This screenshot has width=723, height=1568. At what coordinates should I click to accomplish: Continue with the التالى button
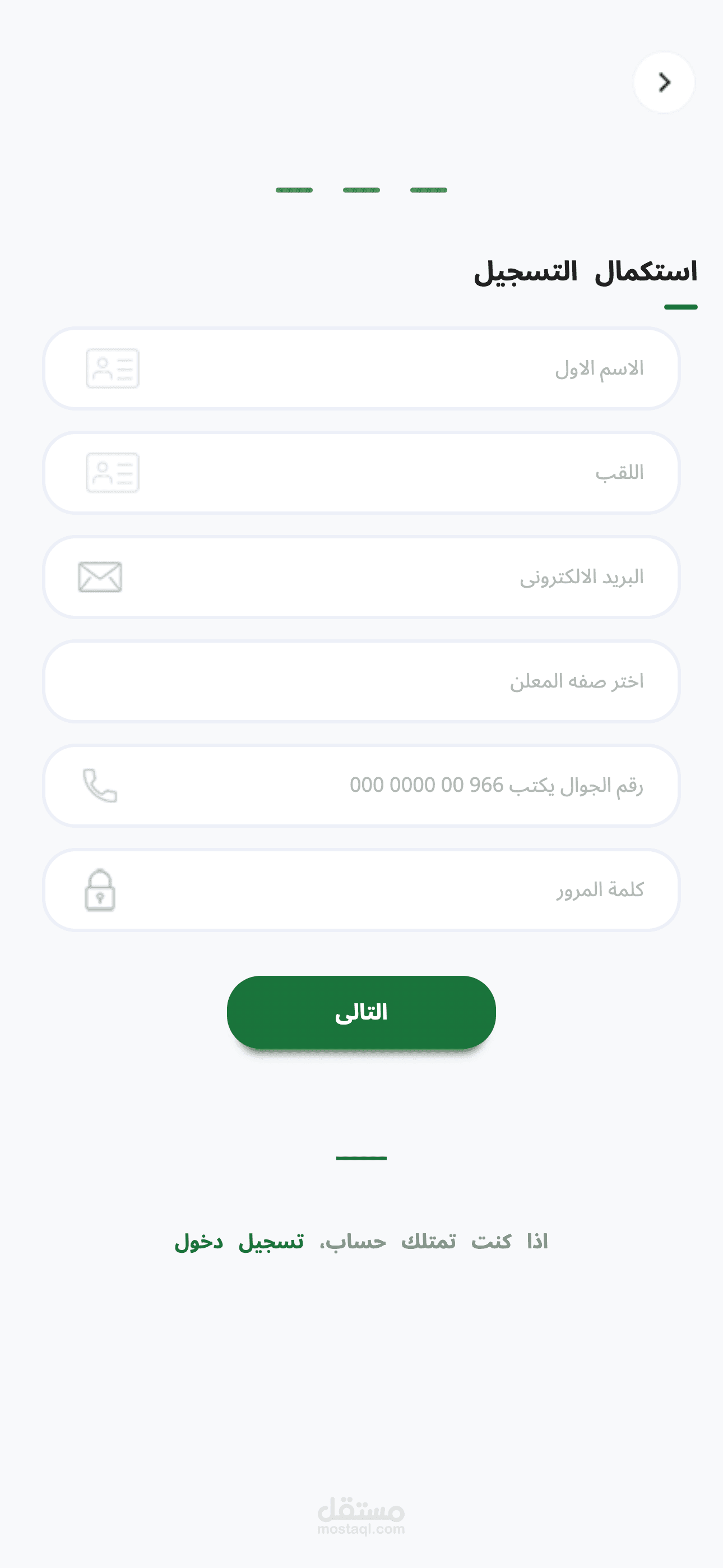[361, 1012]
